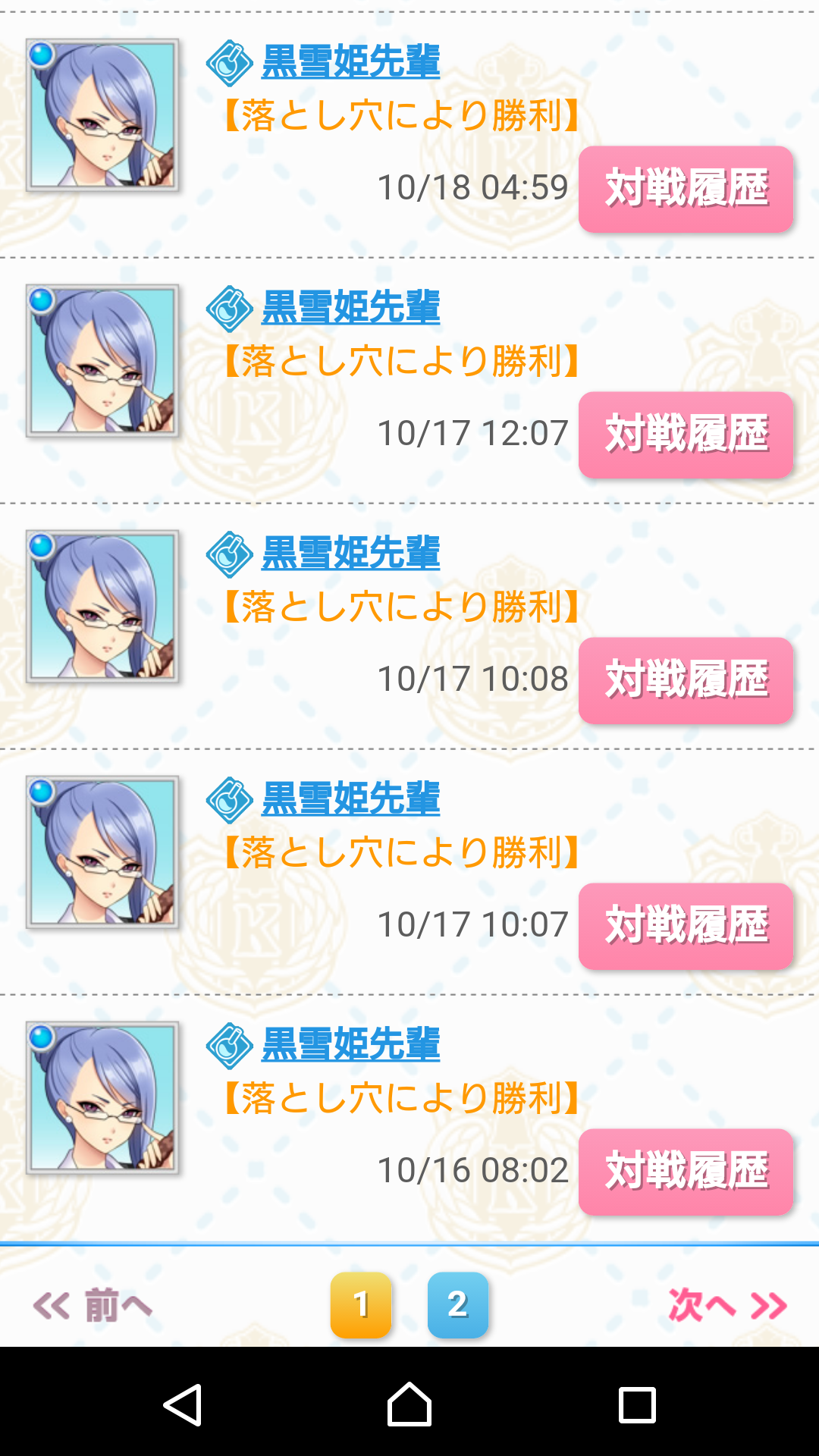
Task: Open 黒雪姫先輩 profile link dated 10/18 04:59
Action: click(x=350, y=62)
